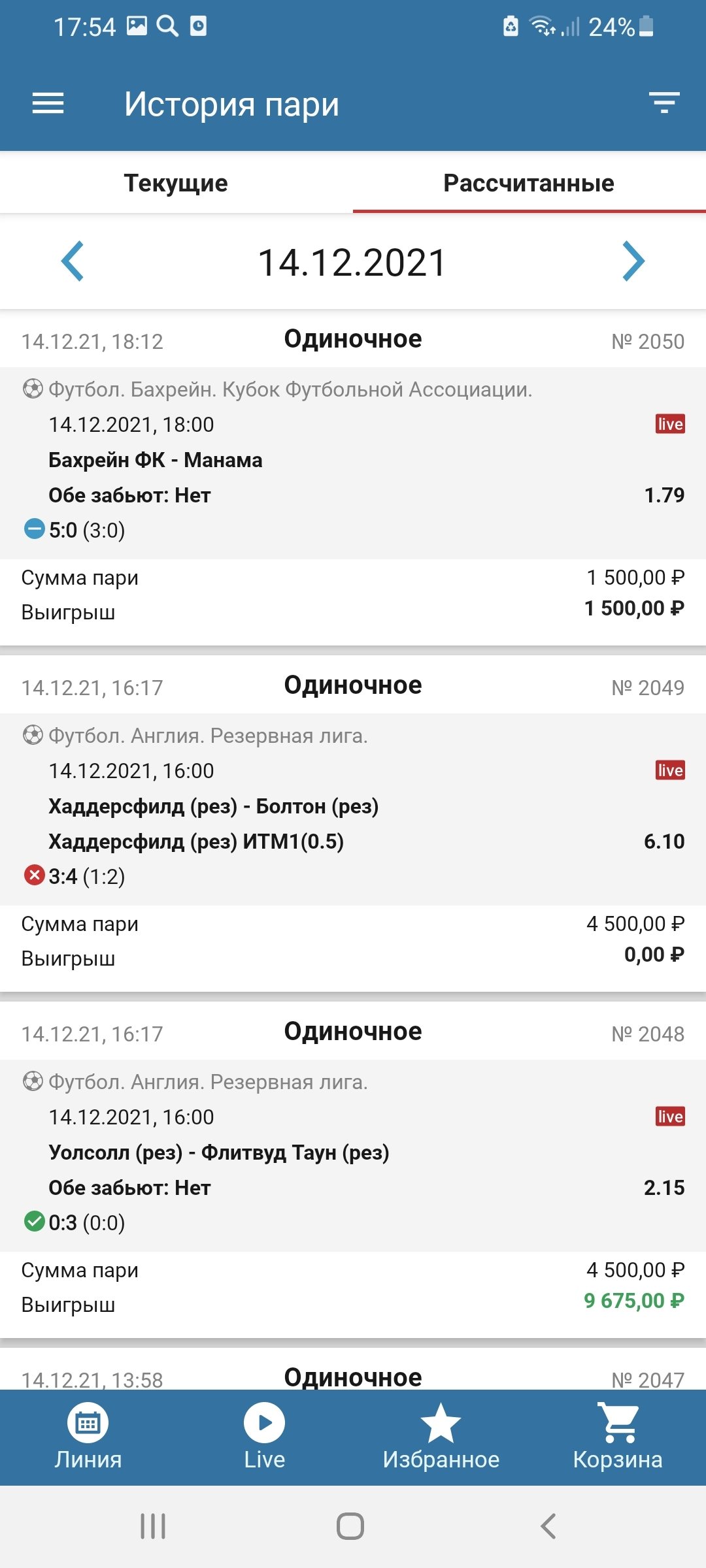
Task: Open bet № 2048 Уолсолл - Флитвуд Таун
Action: [353, 1152]
